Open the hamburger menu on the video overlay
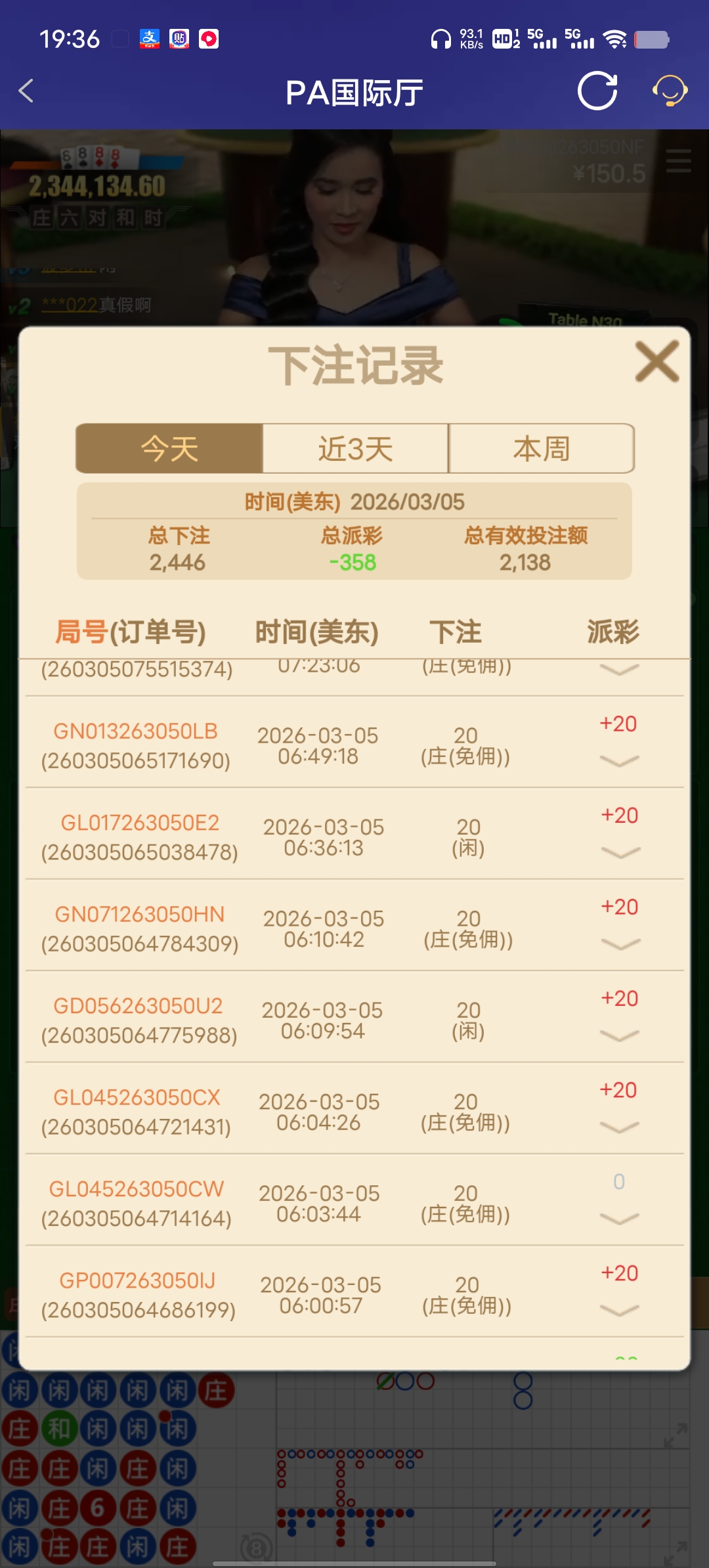 (x=679, y=160)
